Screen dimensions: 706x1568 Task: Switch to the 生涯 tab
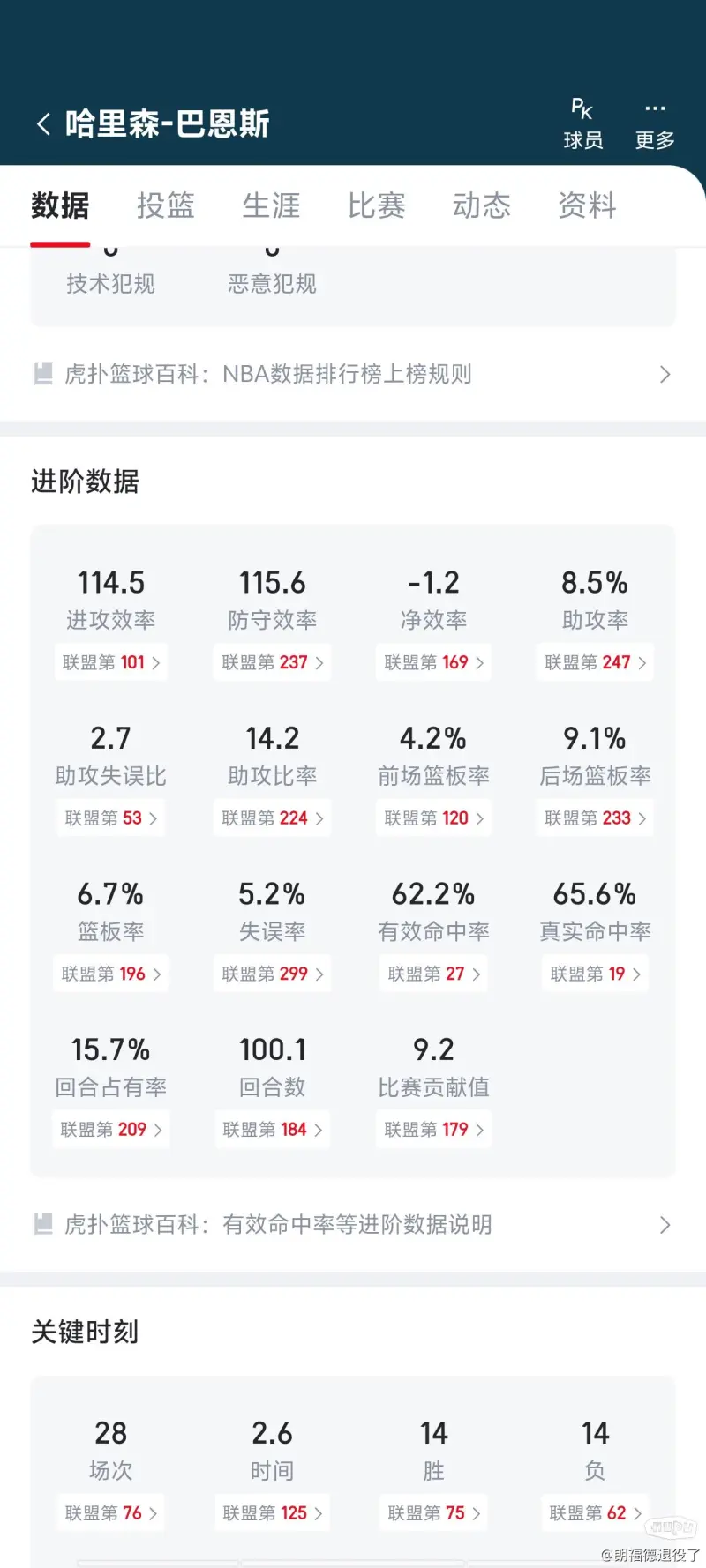click(271, 205)
